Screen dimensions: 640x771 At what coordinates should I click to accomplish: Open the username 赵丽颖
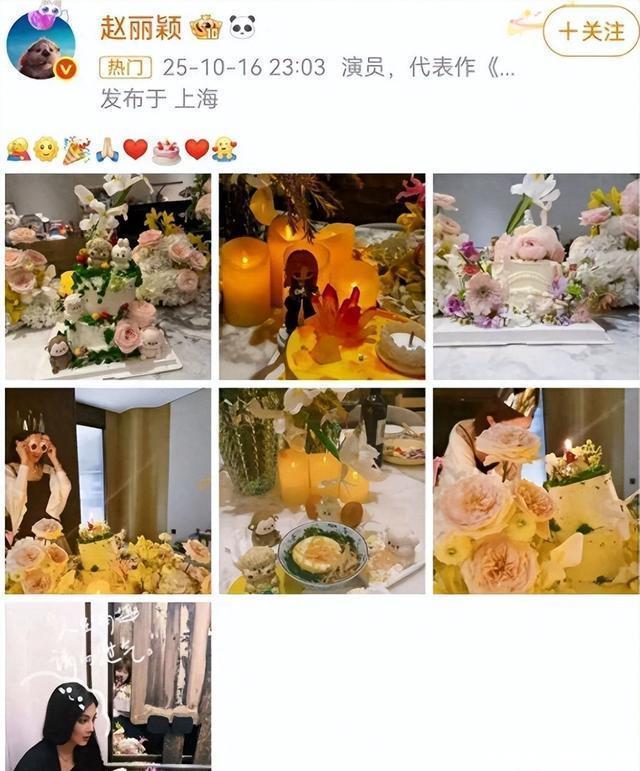point(141,28)
